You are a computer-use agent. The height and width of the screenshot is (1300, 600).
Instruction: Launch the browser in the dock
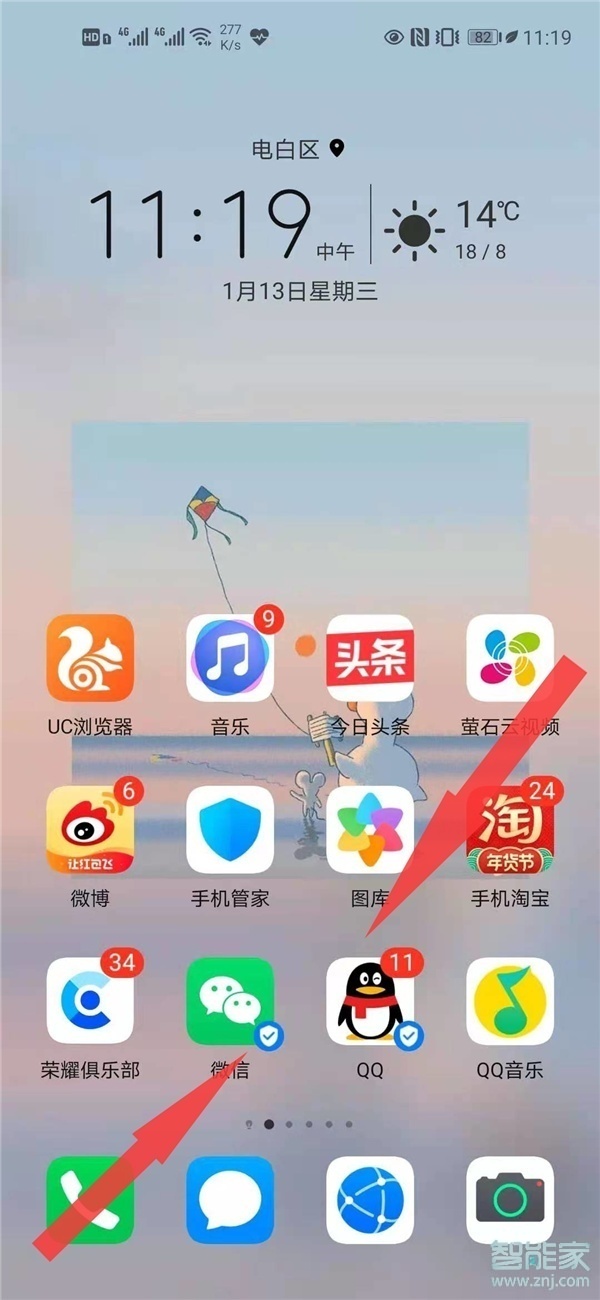point(370,1200)
